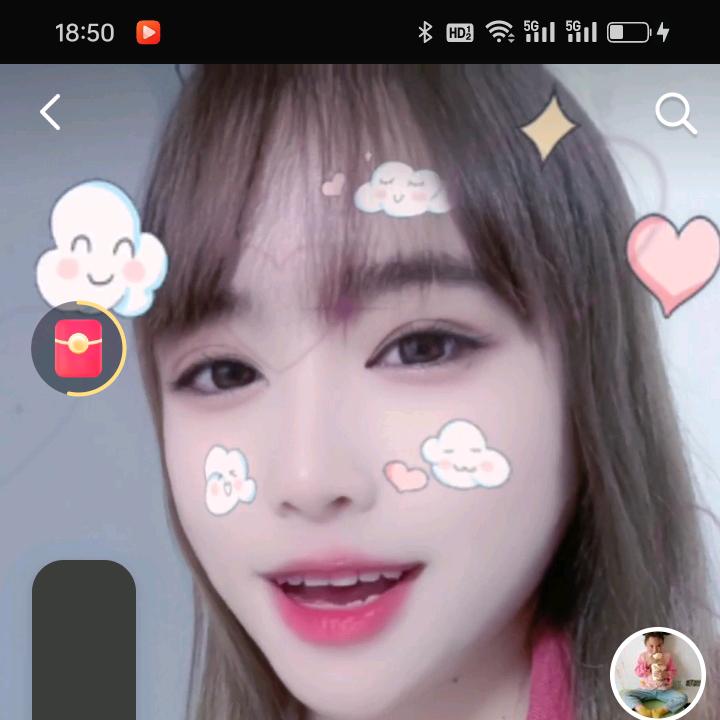Open search with the magnifier icon

click(x=675, y=115)
